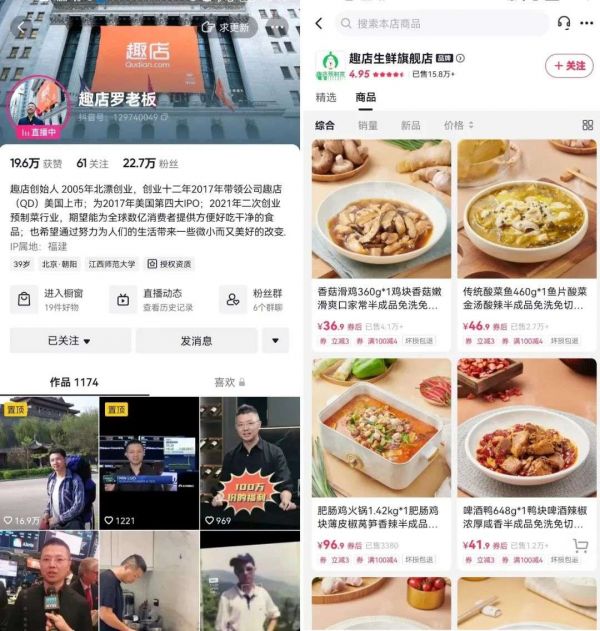The image size is (600, 631).
Task: Open customer service headset icon
Action: point(564,22)
